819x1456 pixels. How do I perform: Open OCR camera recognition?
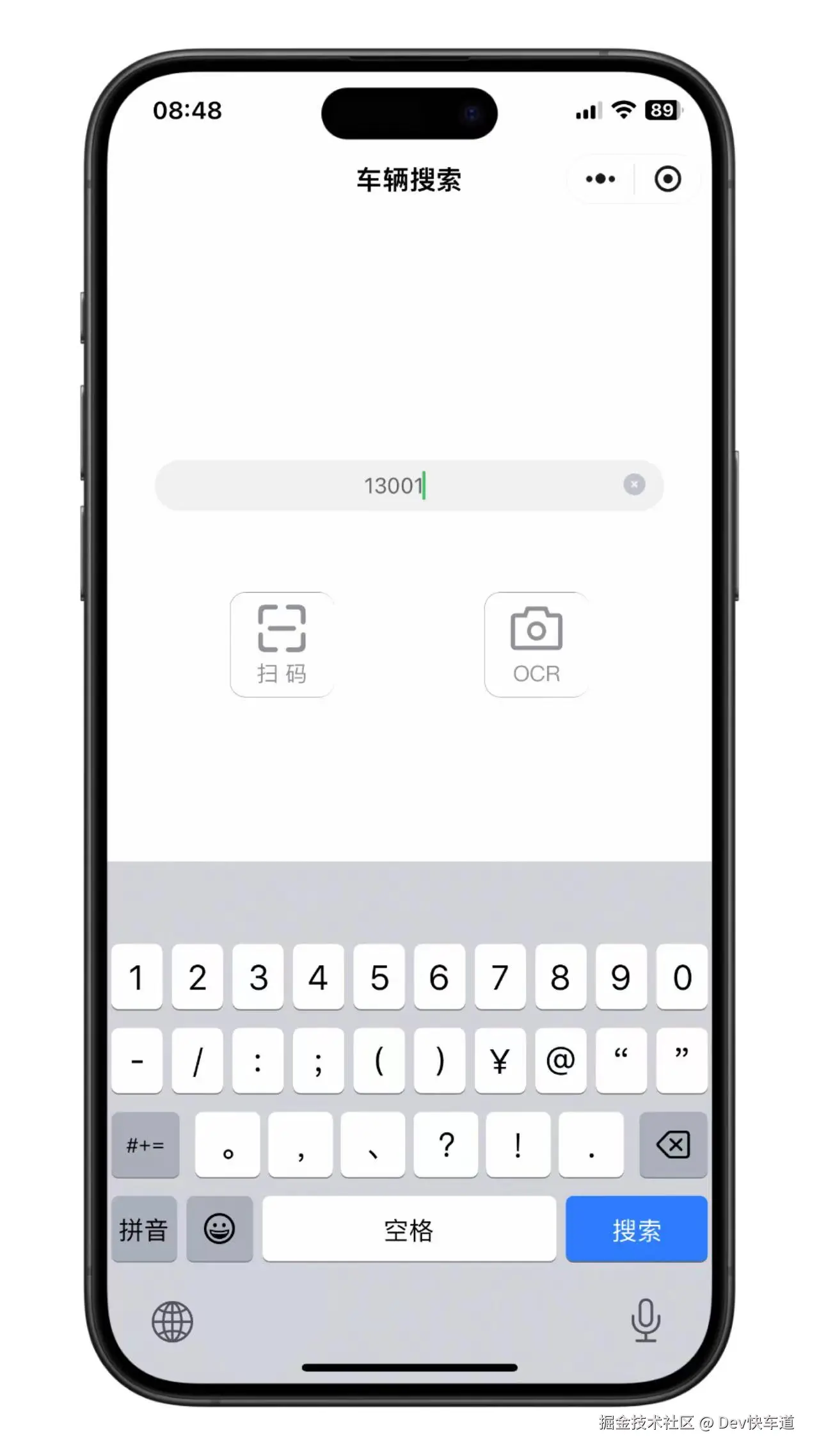[x=536, y=644]
